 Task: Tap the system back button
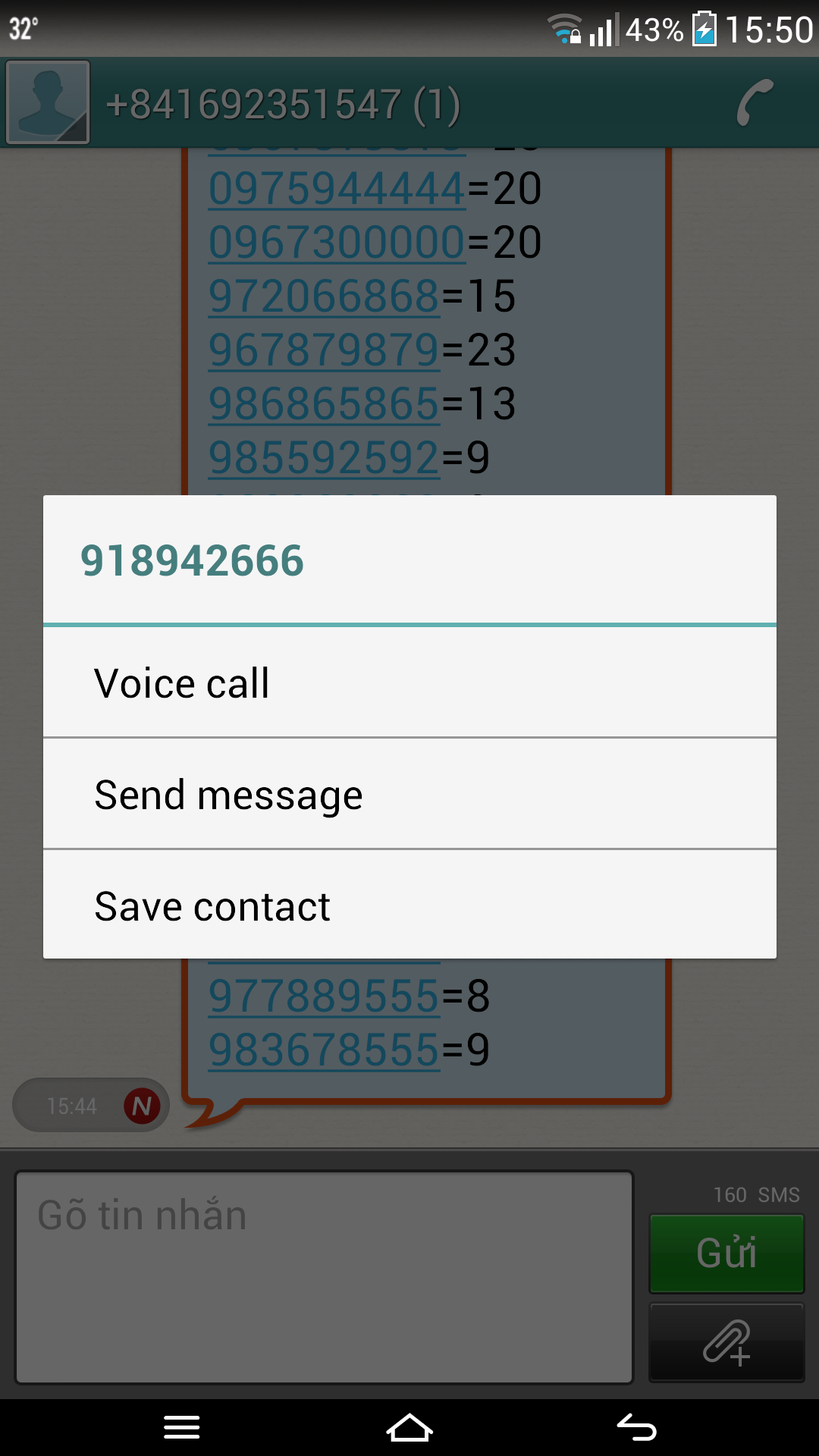point(637,1428)
